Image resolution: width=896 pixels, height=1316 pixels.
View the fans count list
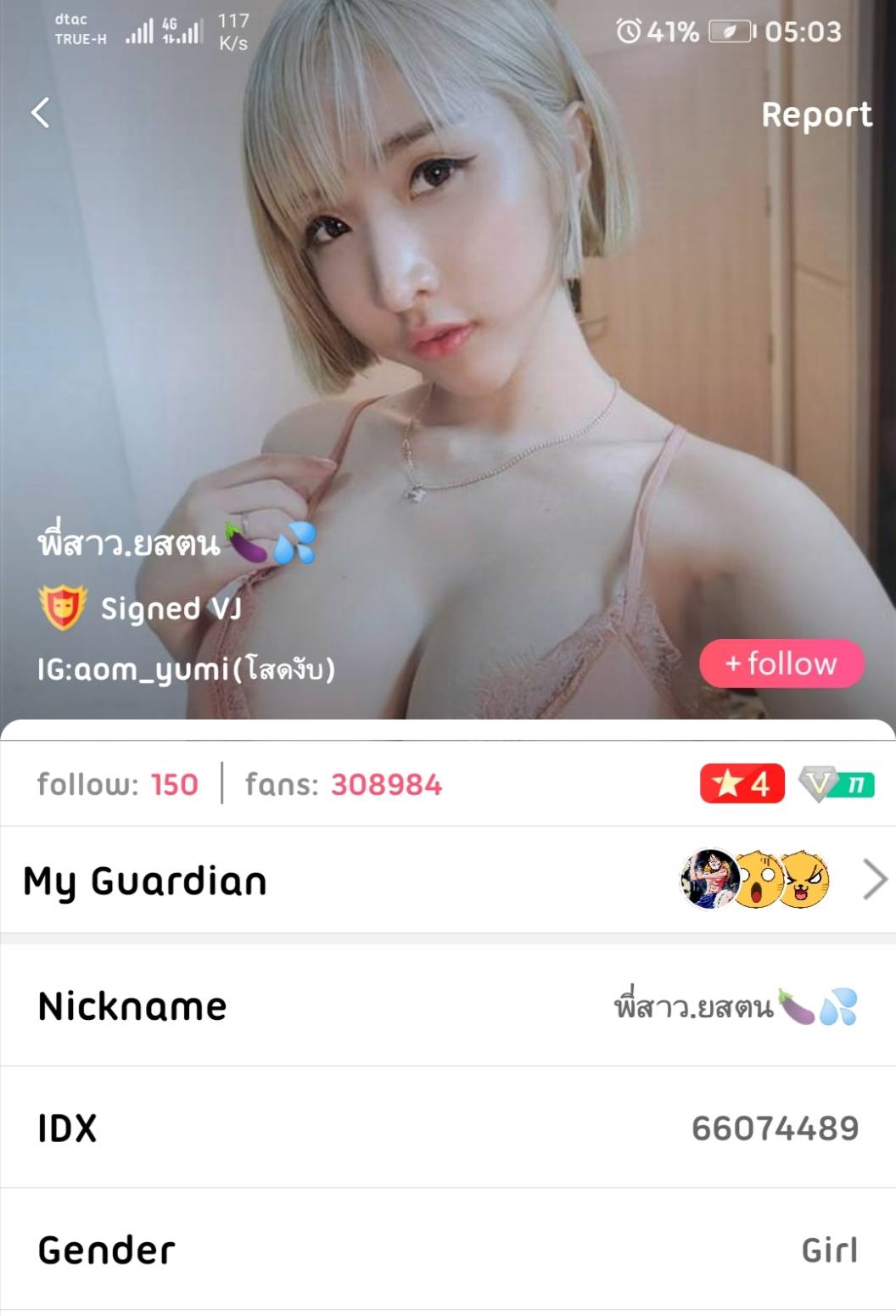344,784
